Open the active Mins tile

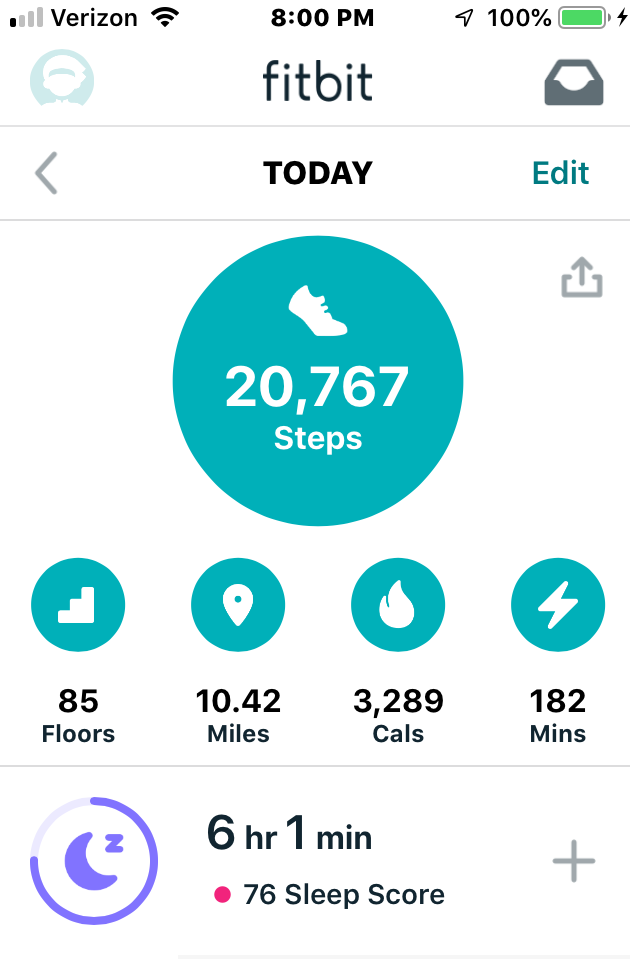558,606
